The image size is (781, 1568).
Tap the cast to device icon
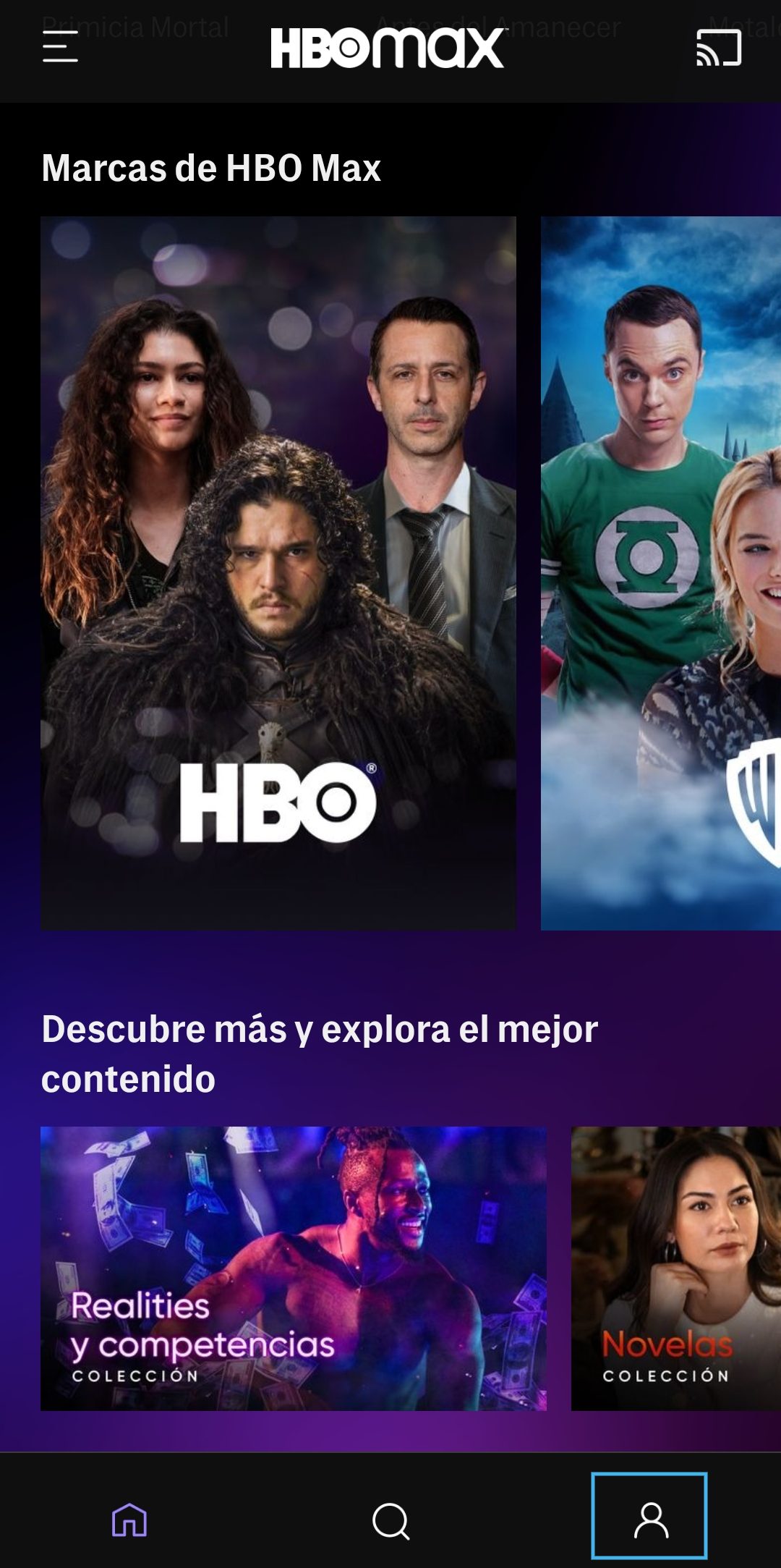pyautogui.click(x=718, y=48)
